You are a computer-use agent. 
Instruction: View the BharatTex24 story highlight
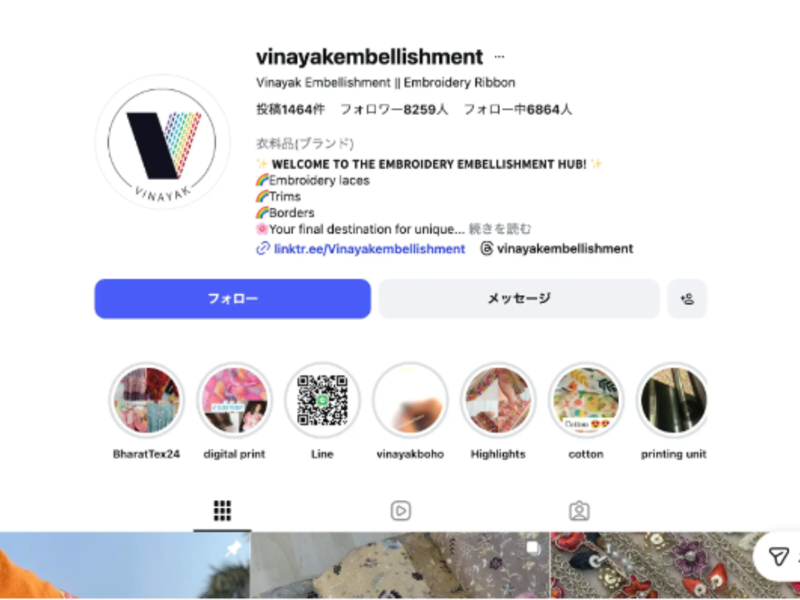click(x=147, y=400)
